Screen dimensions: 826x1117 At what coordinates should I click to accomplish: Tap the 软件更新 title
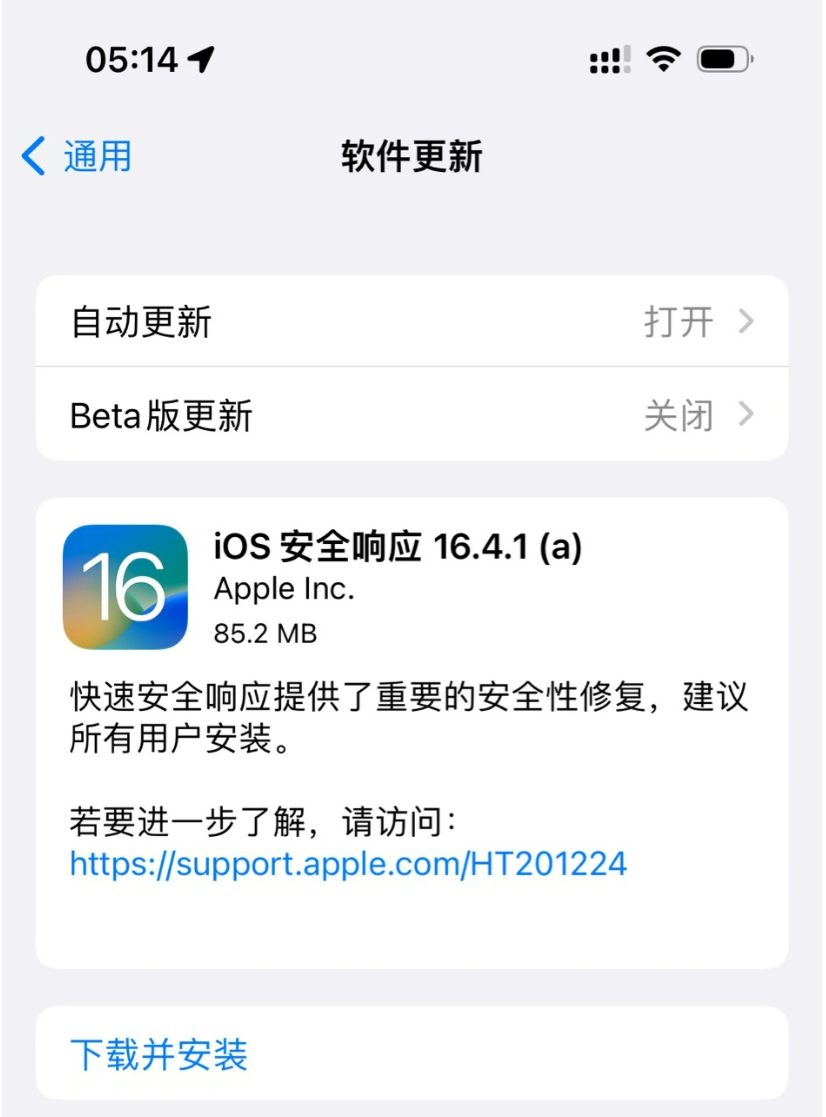click(412, 158)
